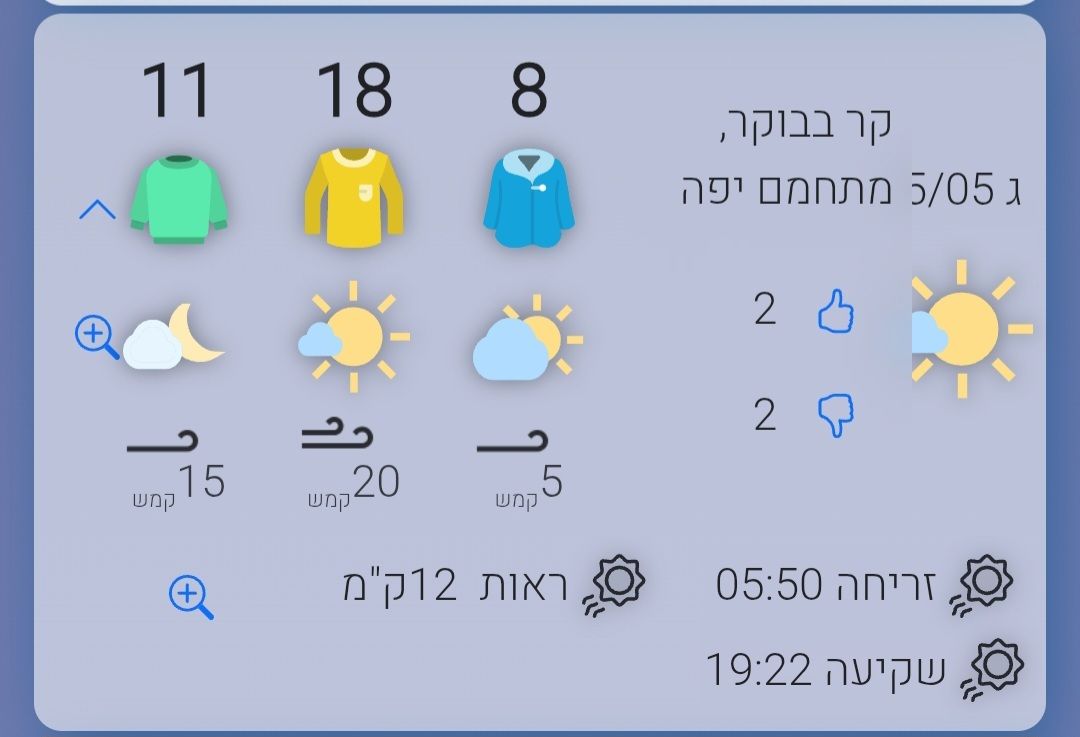Dislike the forecast with thumbs down
Image resolution: width=1080 pixels, height=737 pixels.
836,414
